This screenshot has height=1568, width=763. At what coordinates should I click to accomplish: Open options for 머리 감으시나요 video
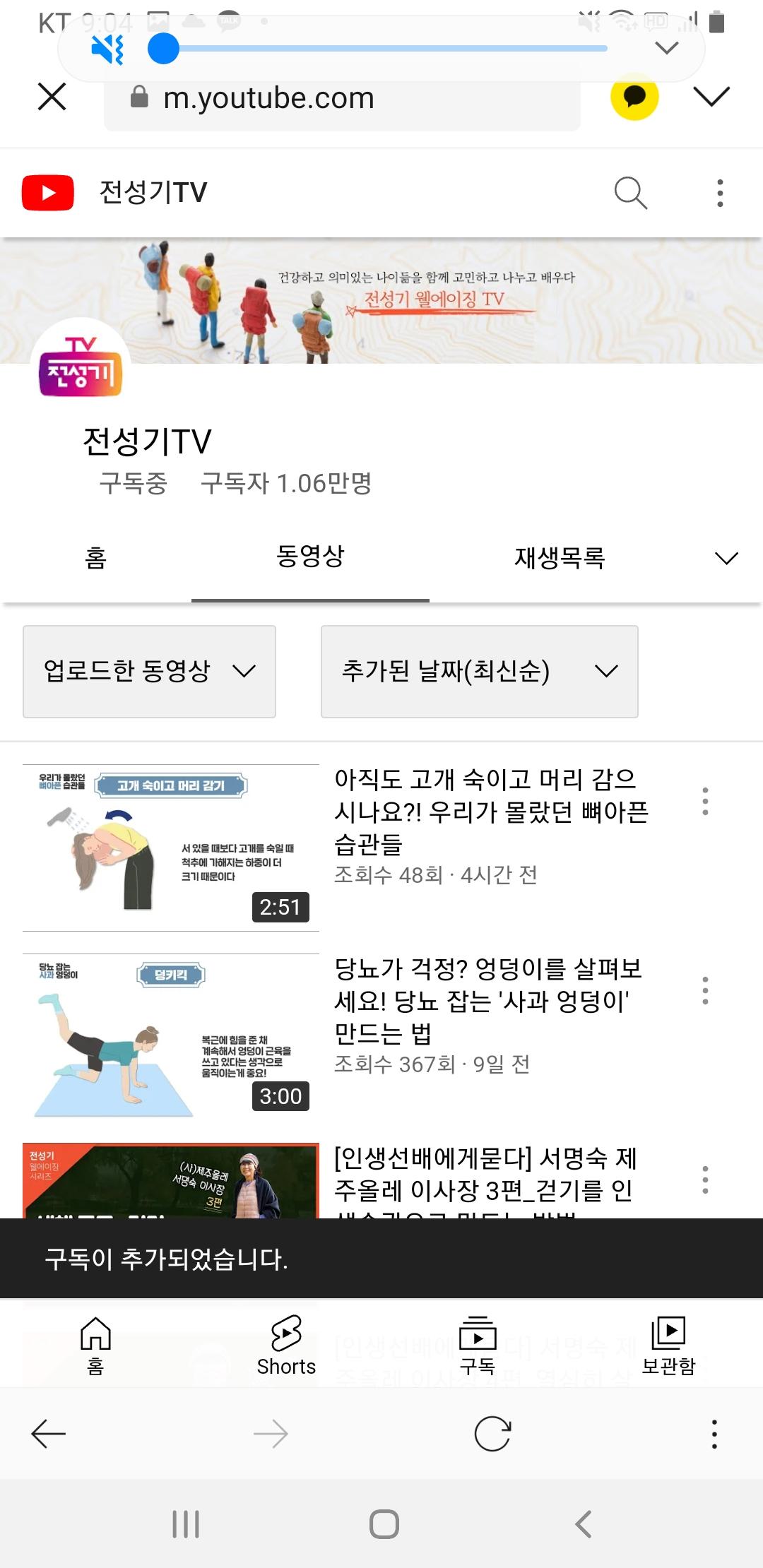(x=704, y=802)
